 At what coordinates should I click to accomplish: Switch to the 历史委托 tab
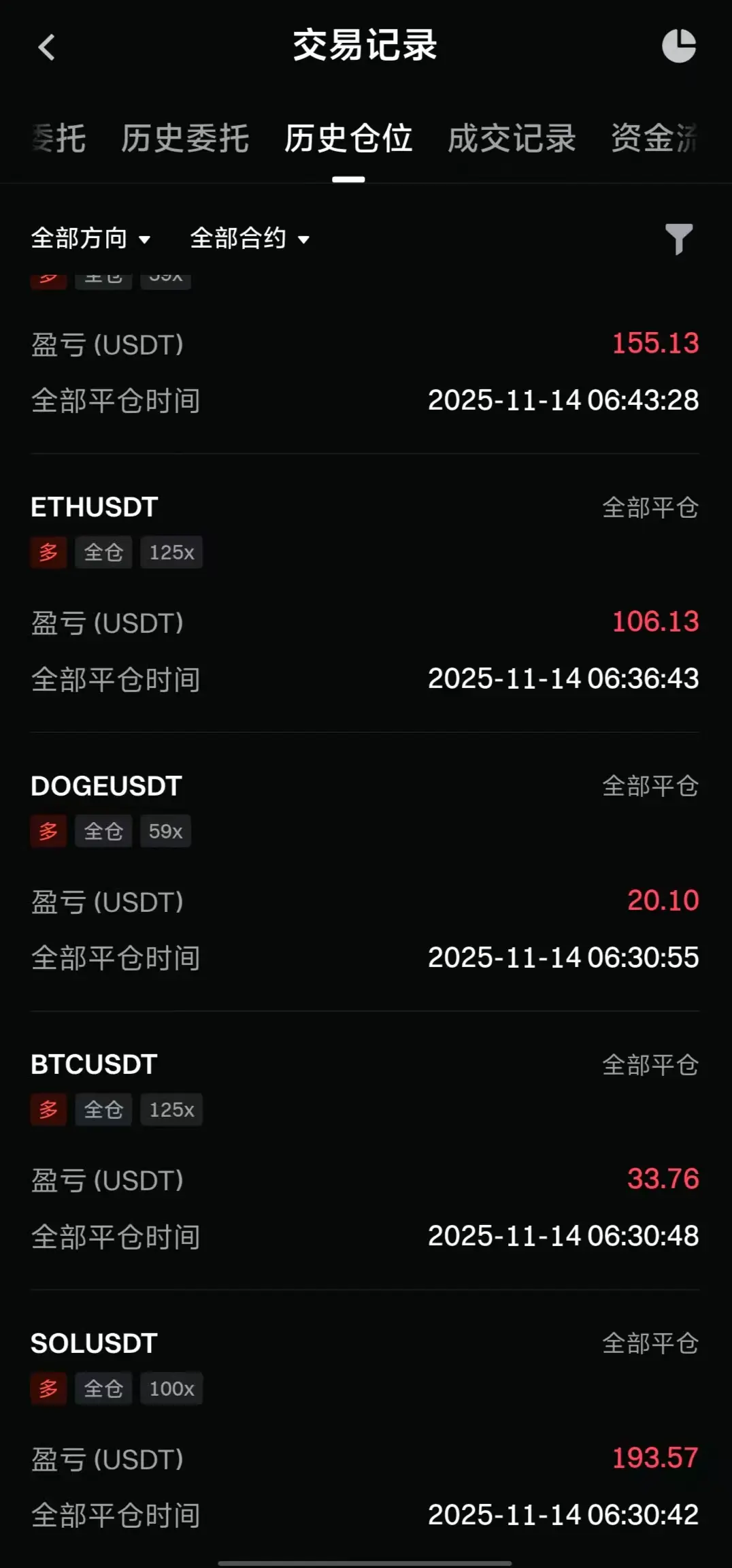click(x=185, y=139)
